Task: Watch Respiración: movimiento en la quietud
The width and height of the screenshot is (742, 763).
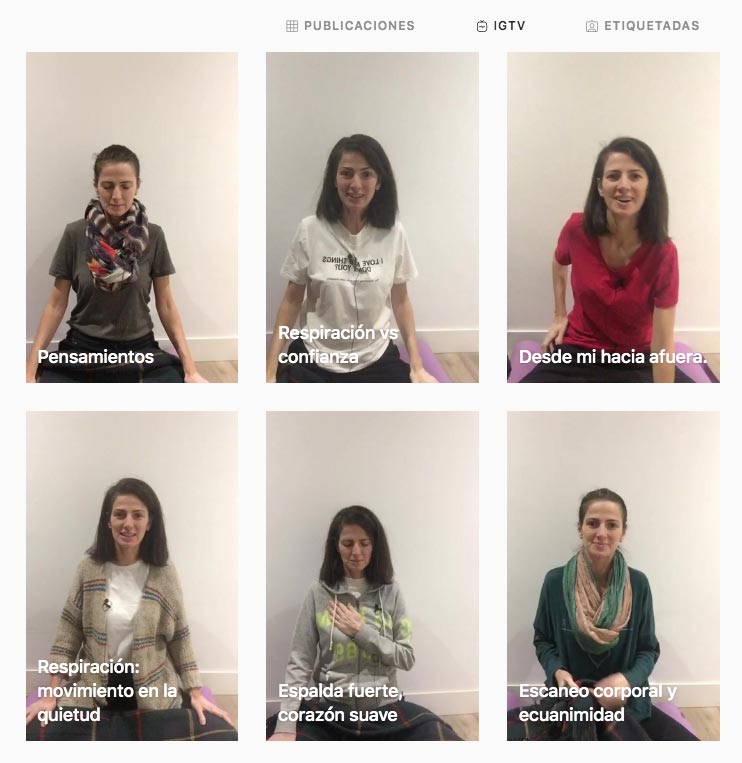Action: coord(132,575)
